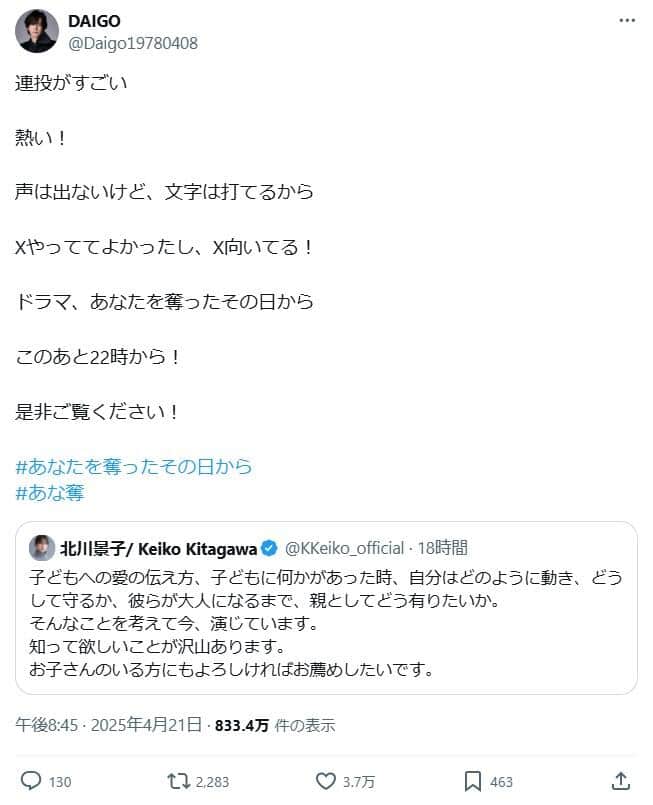Like DAIGO's post
The width and height of the screenshot is (653, 805).
pos(325,780)
